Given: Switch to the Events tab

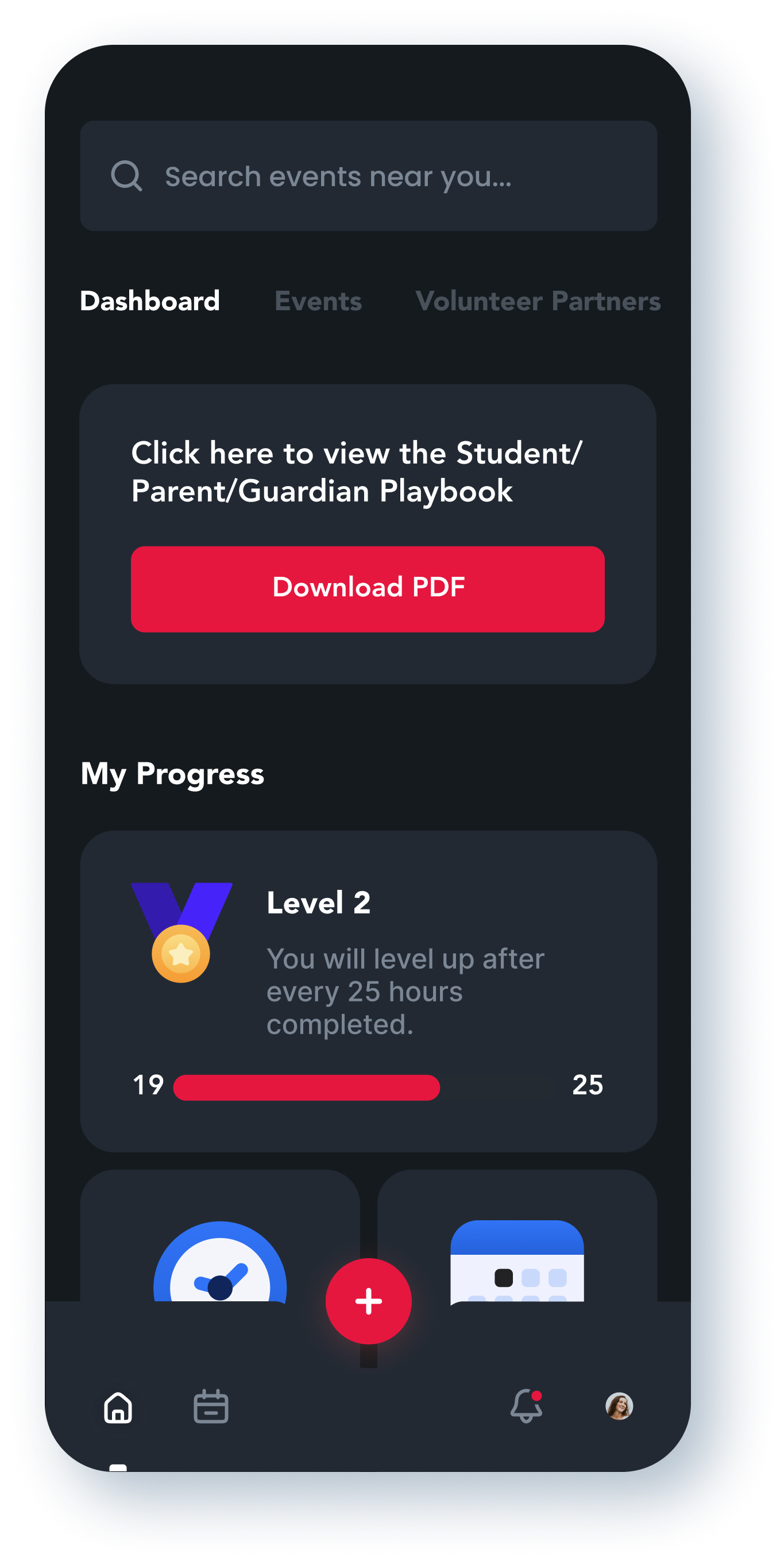Looking at the screenshot, I should [318, 301].
